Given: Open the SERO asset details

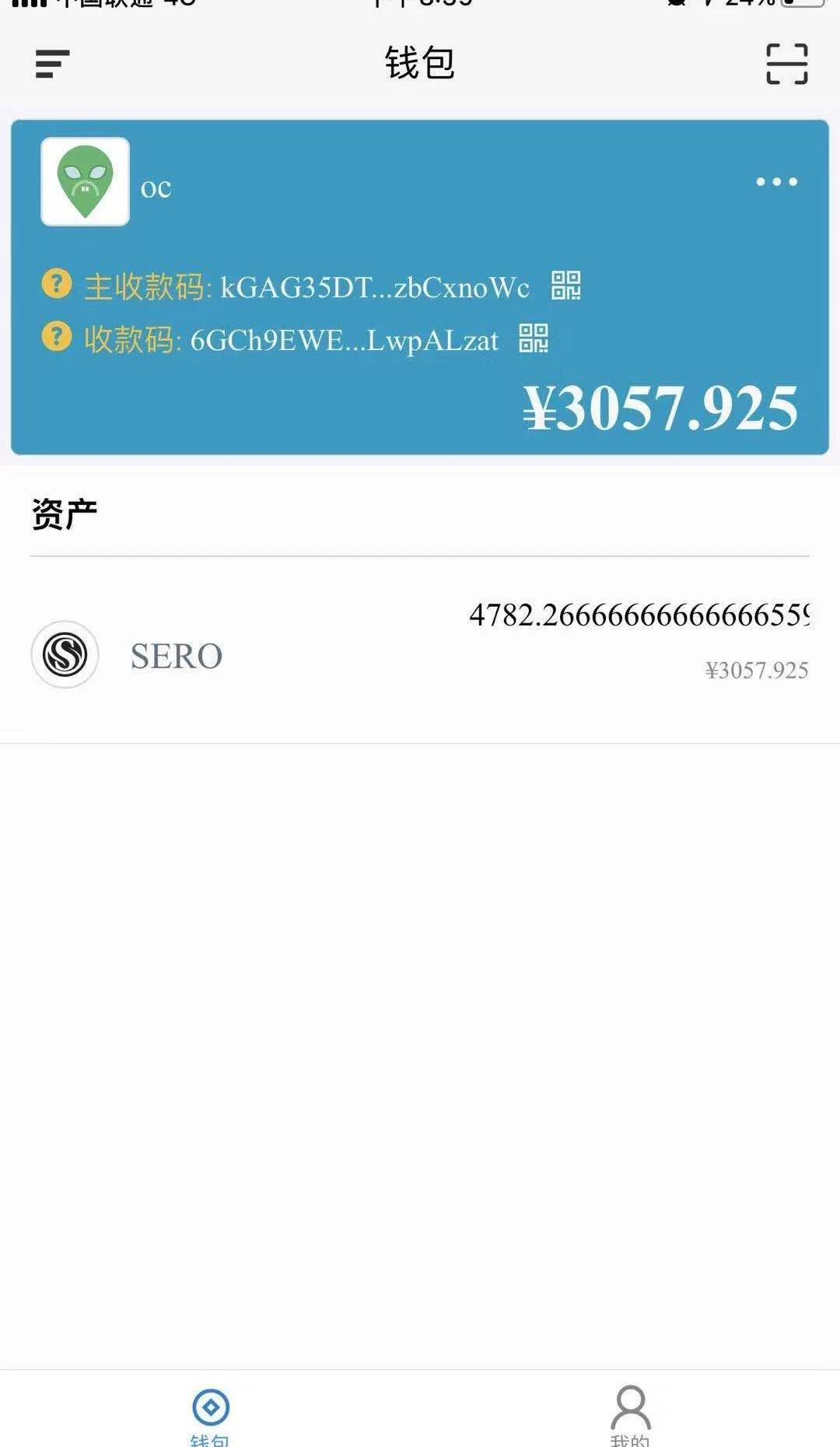Looking at the screenshot, I should click(420, 654).
